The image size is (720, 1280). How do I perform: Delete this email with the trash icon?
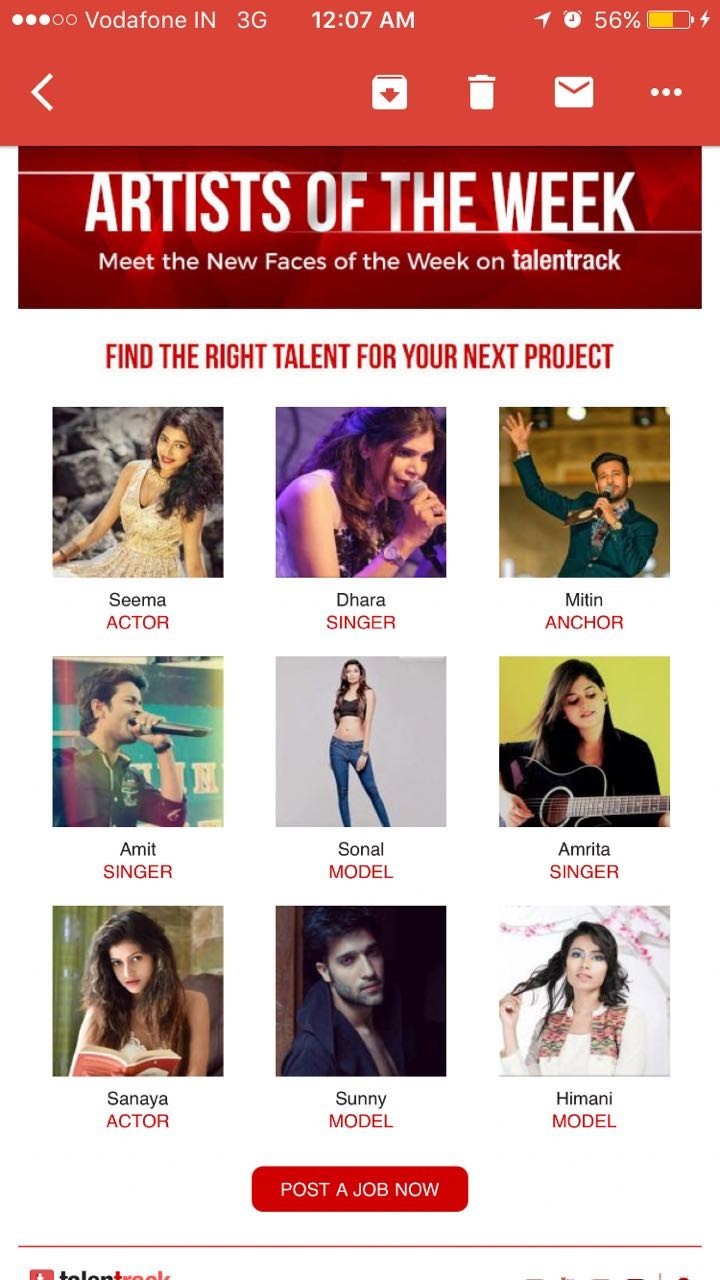pos(481,93)
